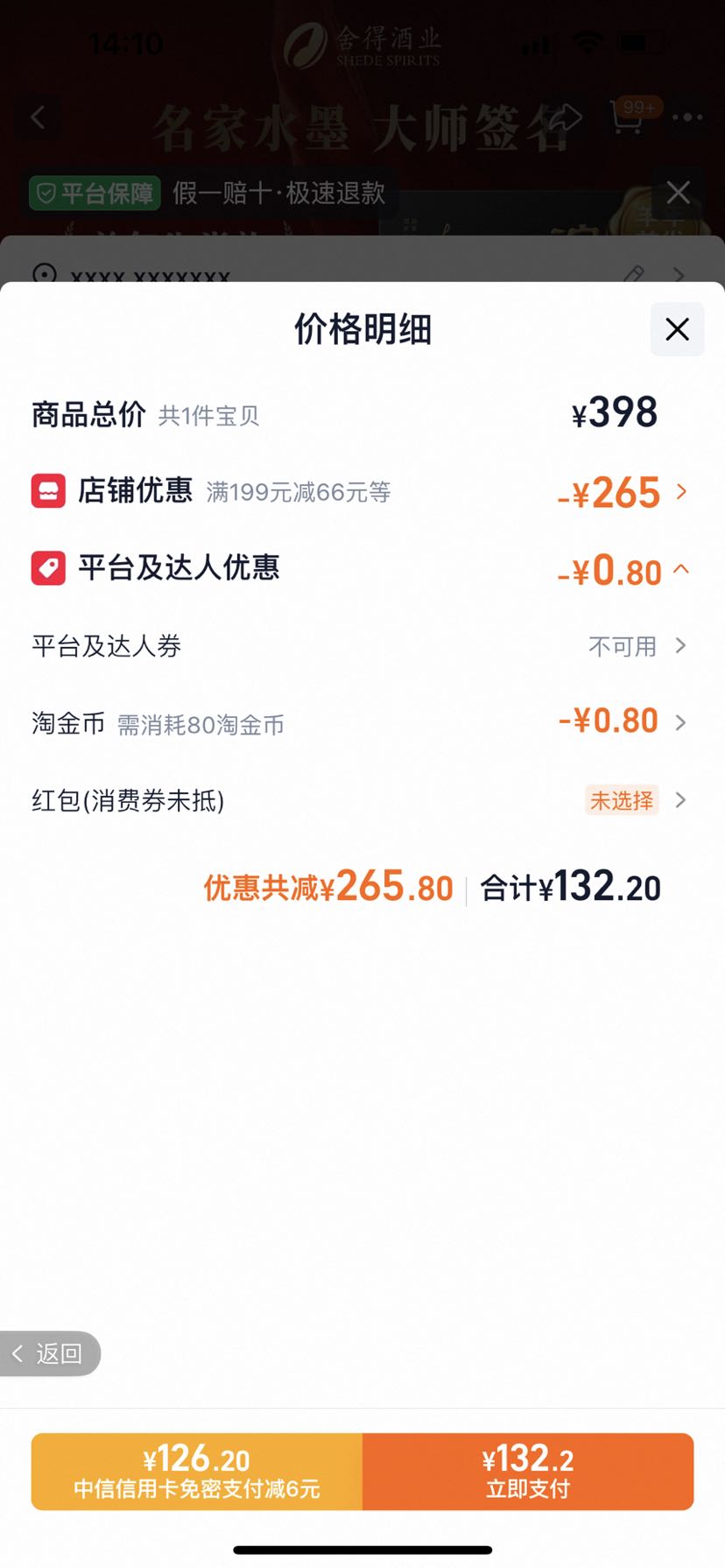Collapse the 平台及达人优惠 section
The width and height of the screenshot is (725, 1568).
point(362,569)
